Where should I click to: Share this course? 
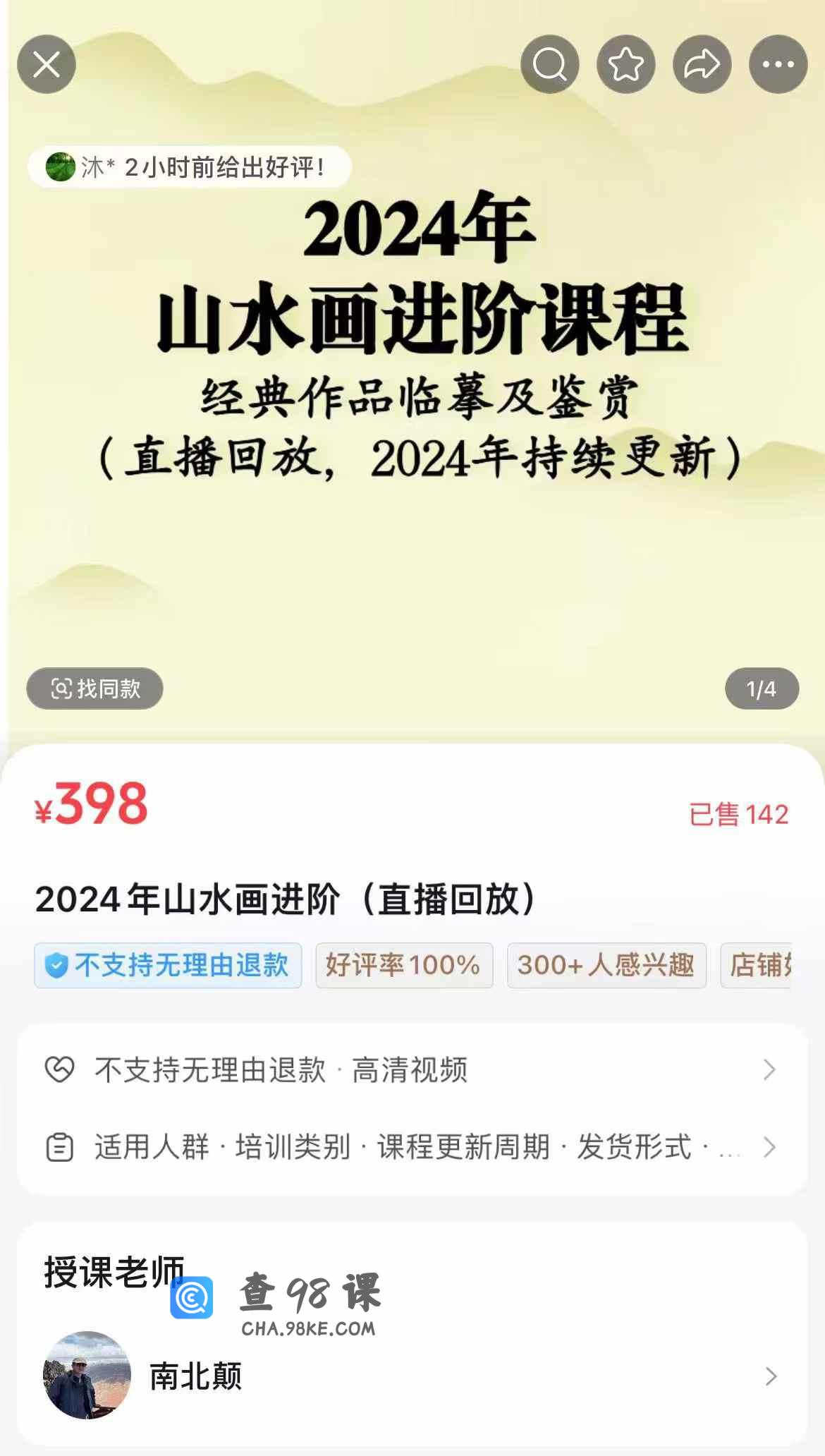click(702, 65)
